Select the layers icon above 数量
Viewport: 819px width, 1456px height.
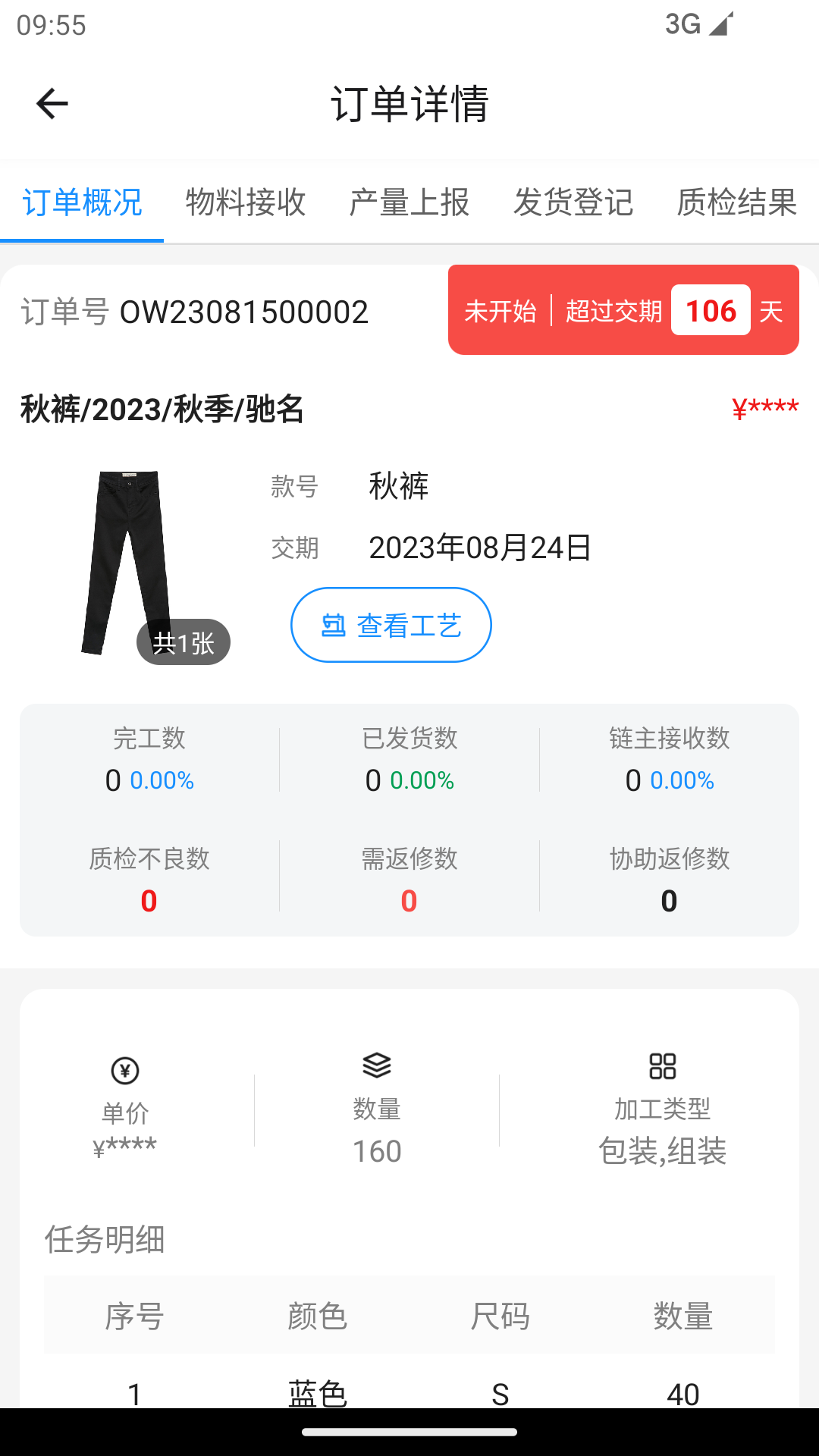[377, 1065]
